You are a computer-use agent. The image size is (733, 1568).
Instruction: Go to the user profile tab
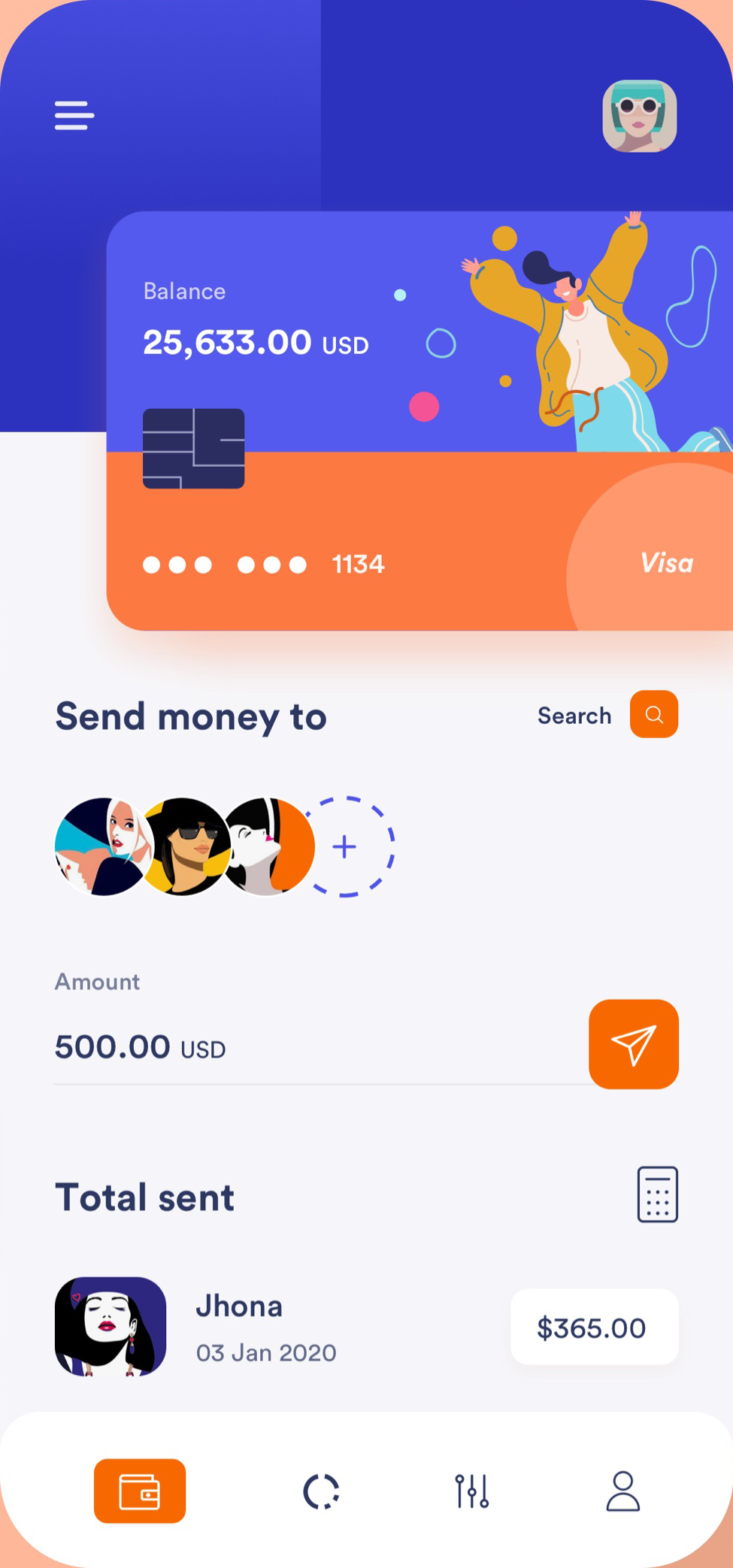(622, 1491)
